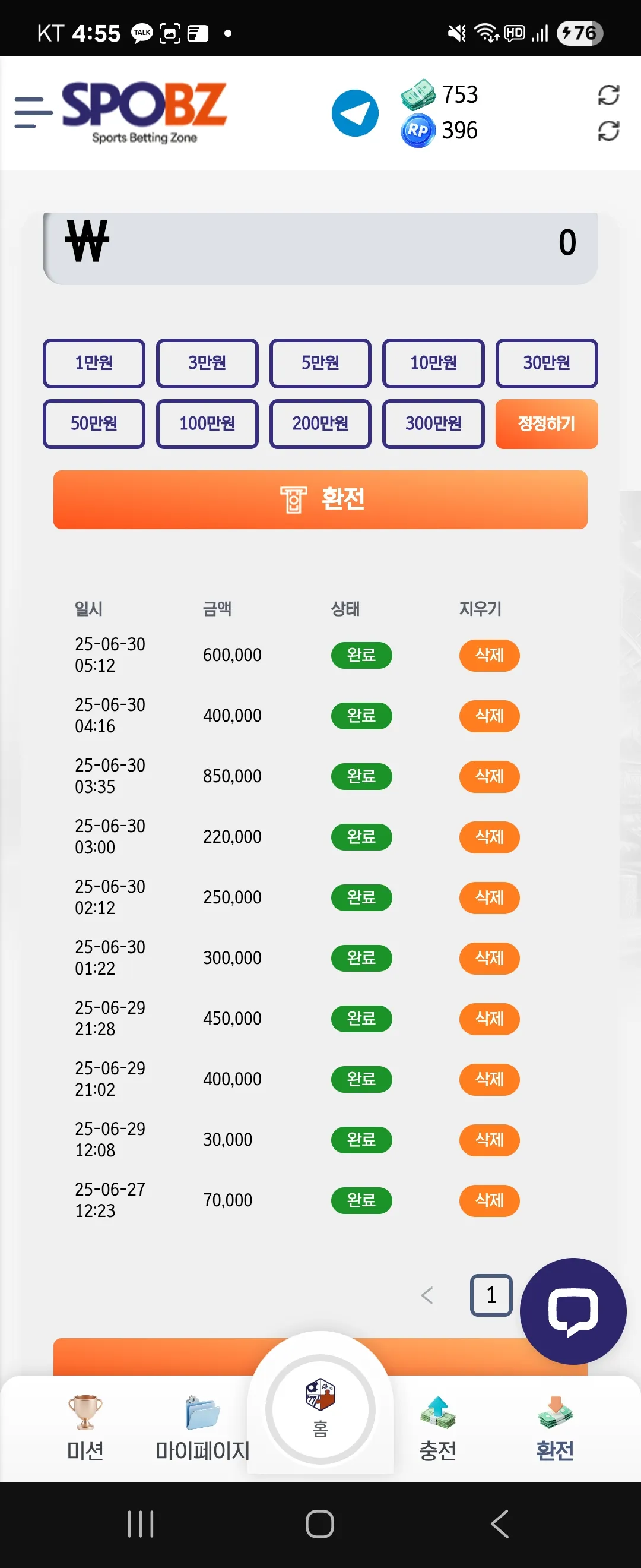The width and height of the screenshot is (641, 1568).
Task: Go back using the system back button
Action: (499, 1524)
